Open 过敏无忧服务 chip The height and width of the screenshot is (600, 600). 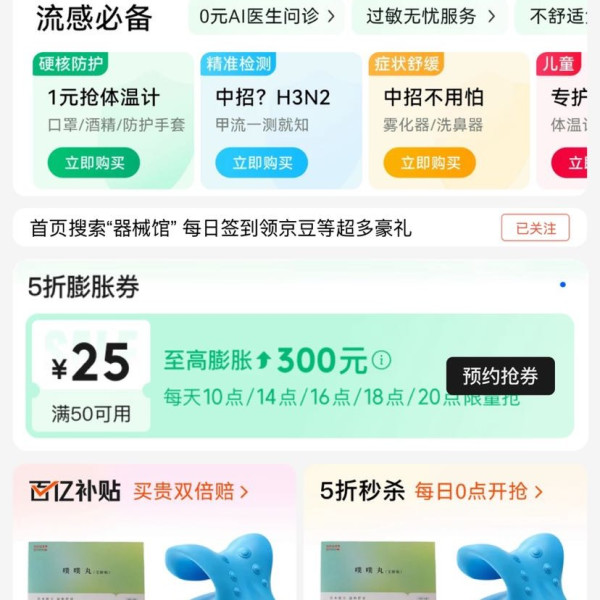coord(431,17)
